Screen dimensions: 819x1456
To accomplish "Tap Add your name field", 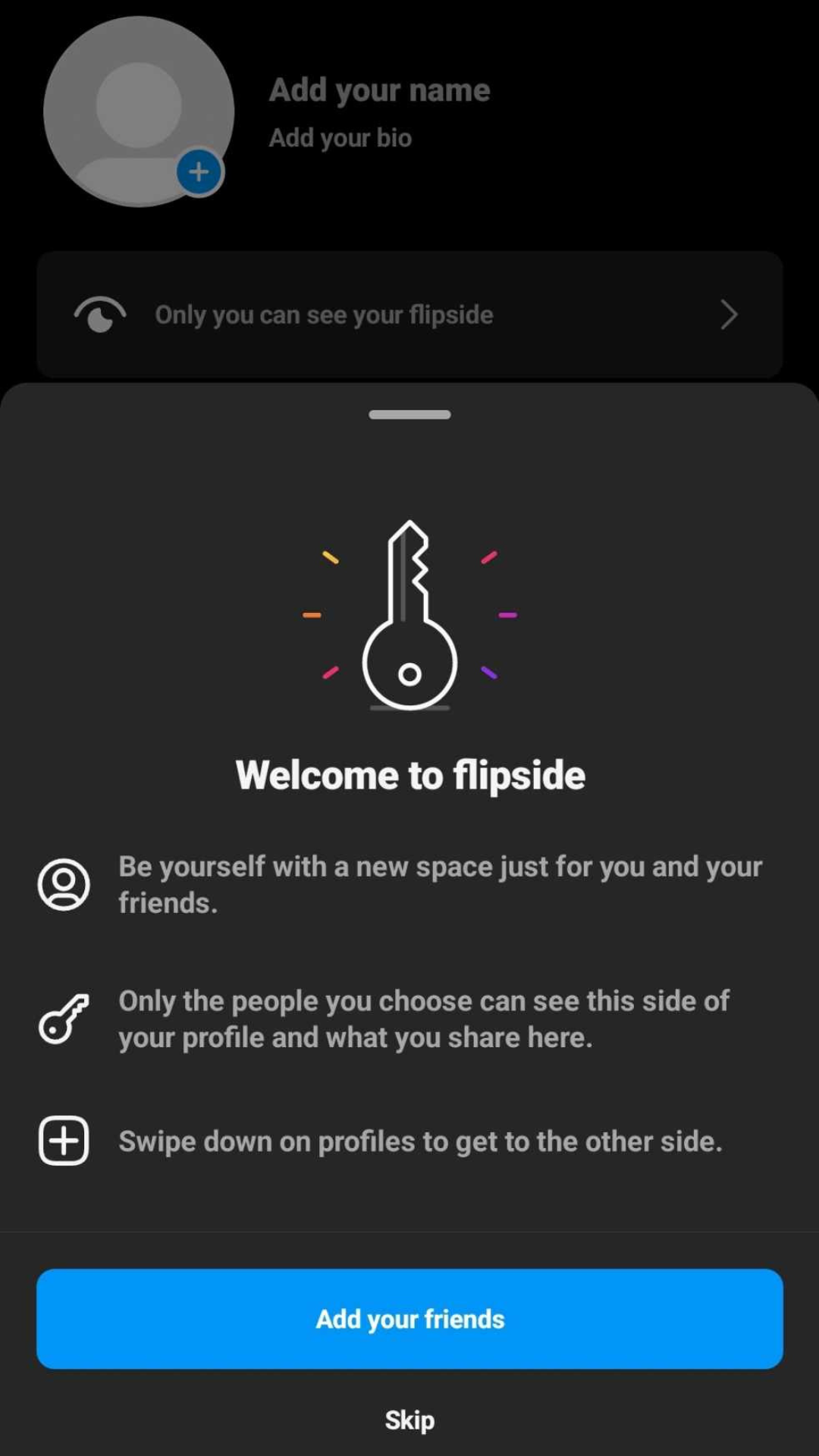I will pos(379,90).
